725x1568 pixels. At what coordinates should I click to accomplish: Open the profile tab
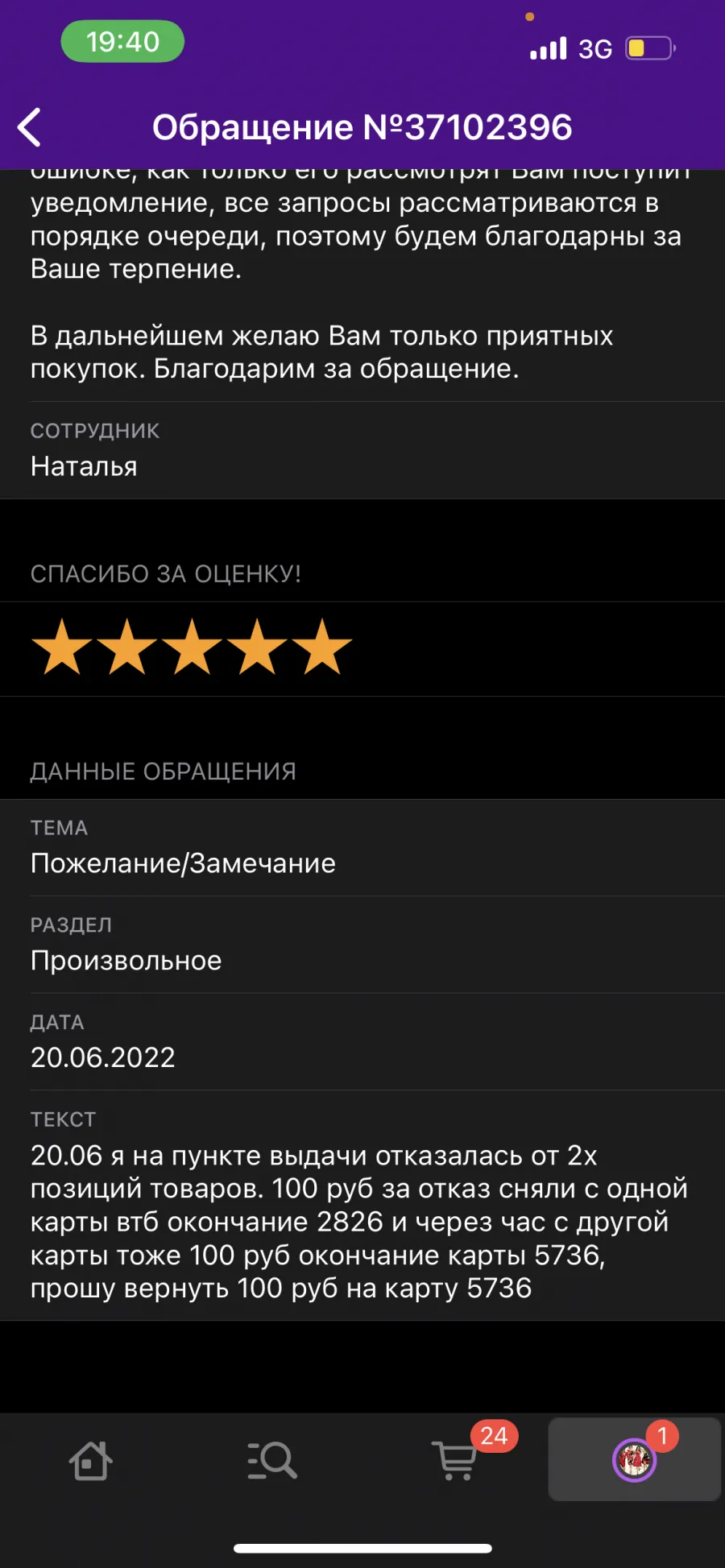tap(635, 1459)
